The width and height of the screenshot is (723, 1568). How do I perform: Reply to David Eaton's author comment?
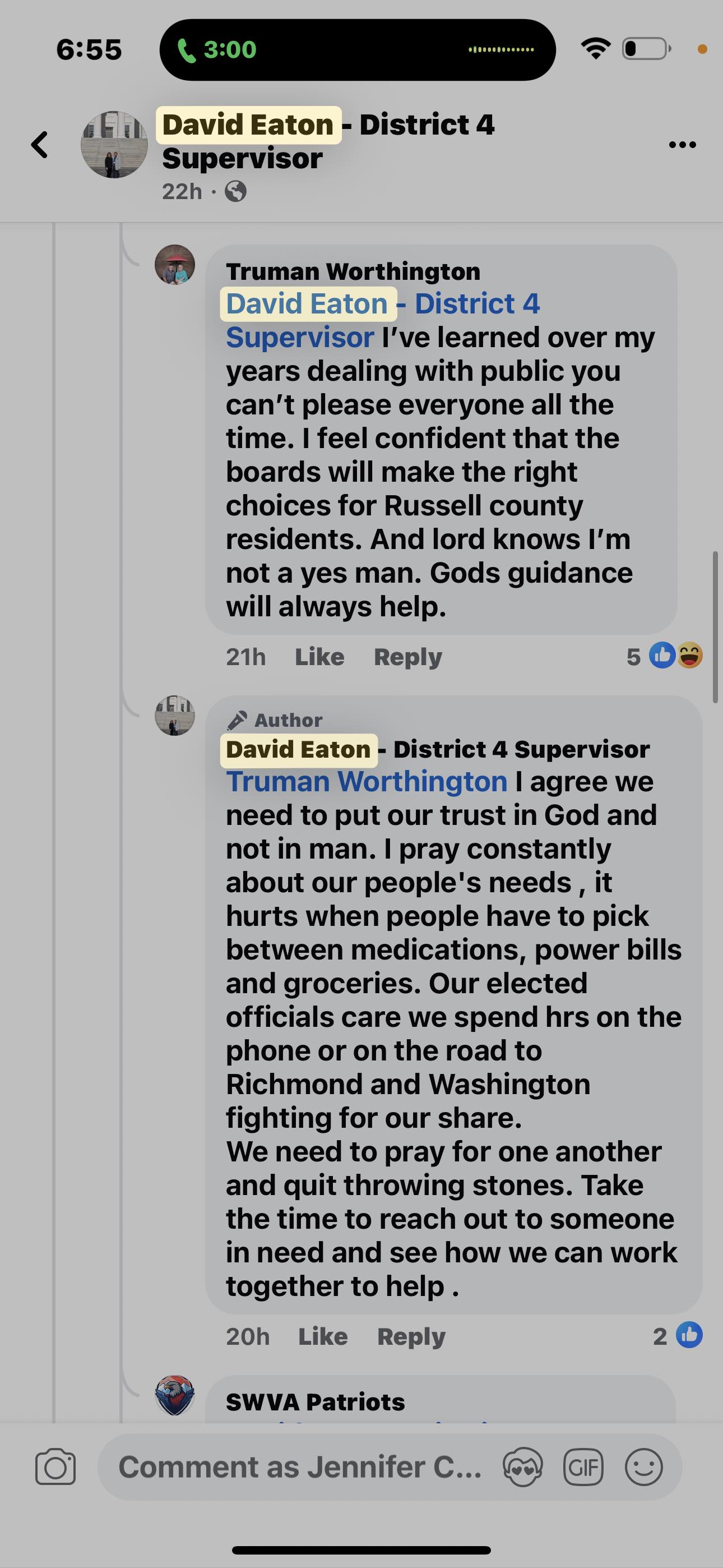(x=411, y=1336)
